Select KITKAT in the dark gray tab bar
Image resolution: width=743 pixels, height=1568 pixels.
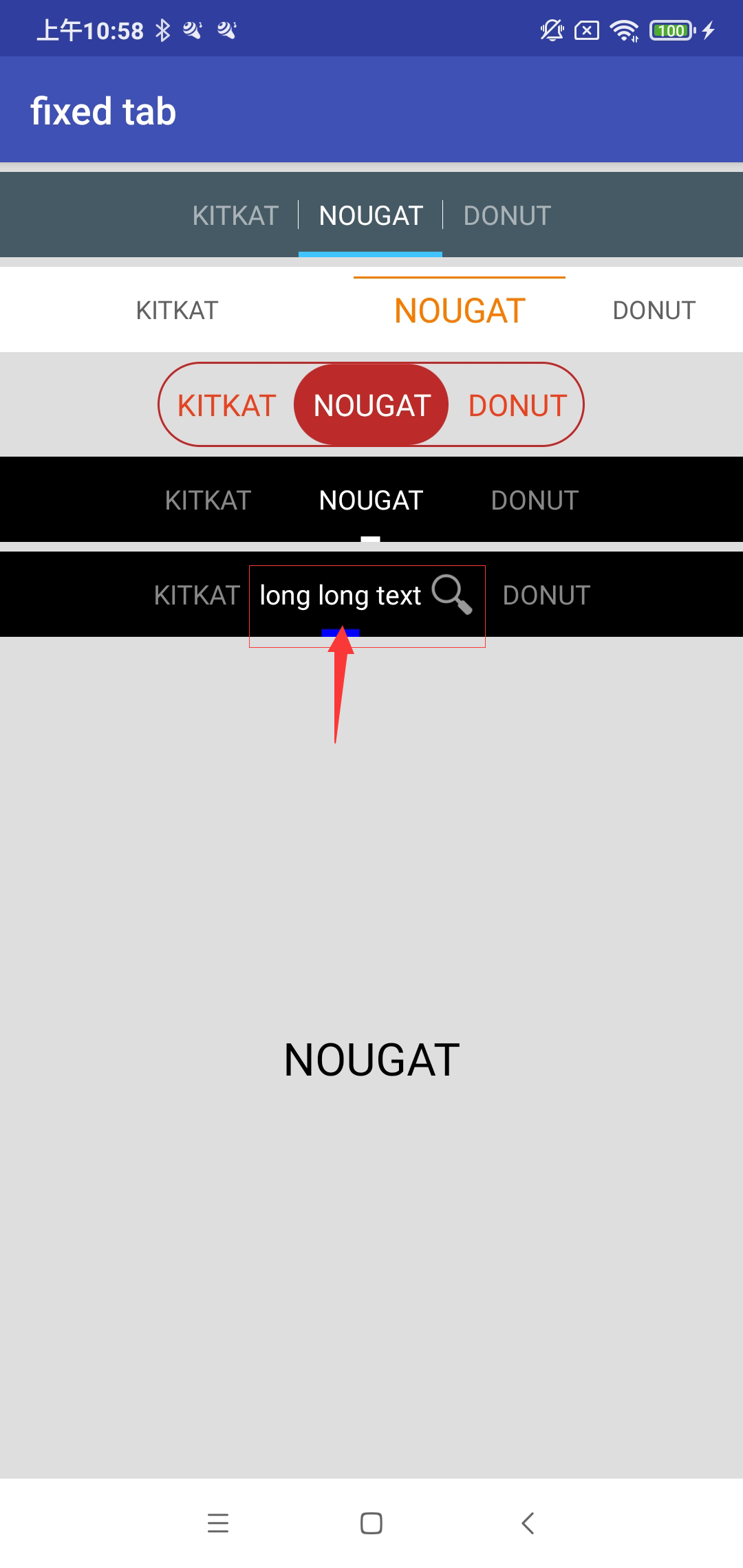[235, 216]
